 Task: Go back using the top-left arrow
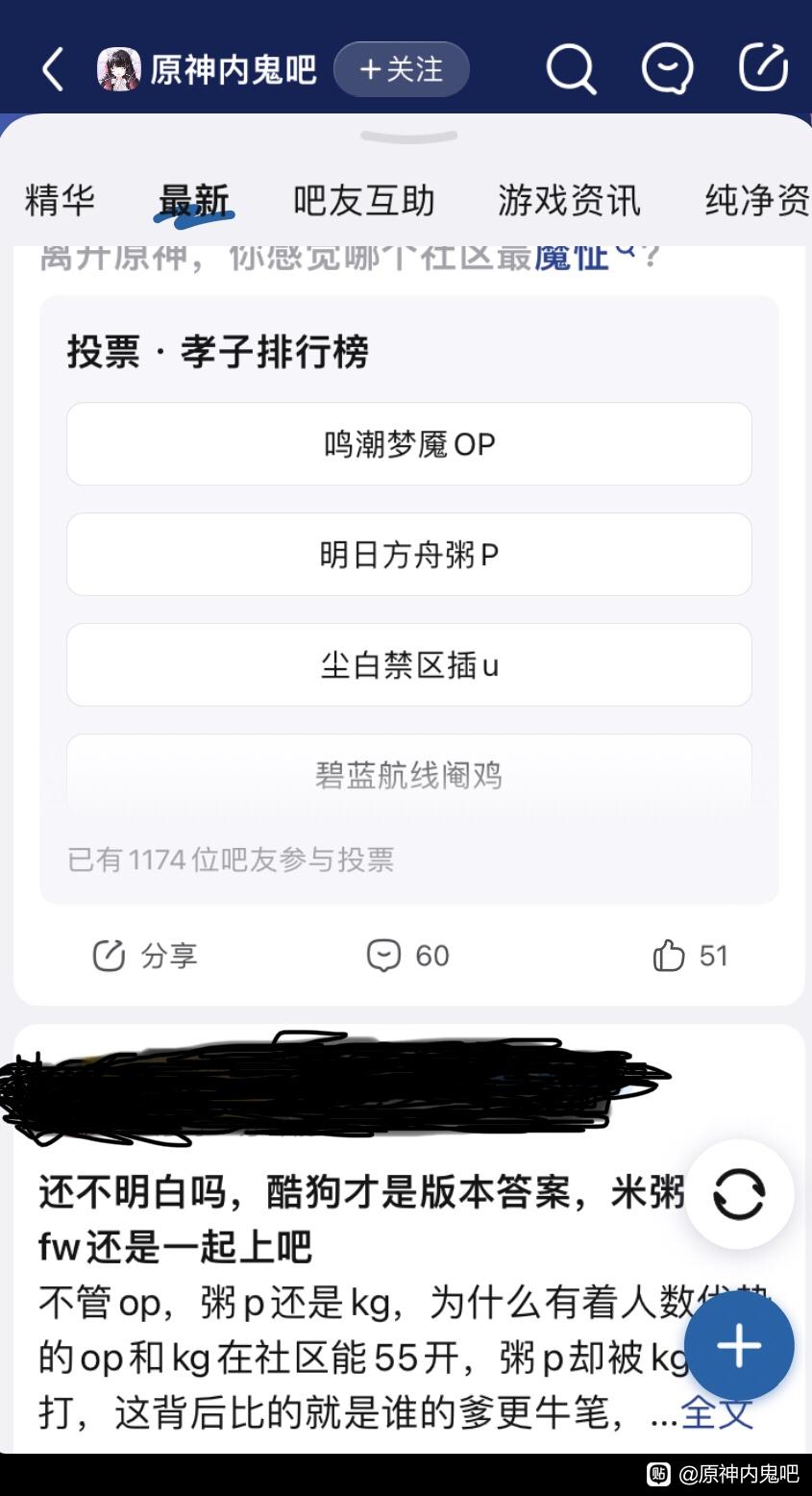click(53, 69)
